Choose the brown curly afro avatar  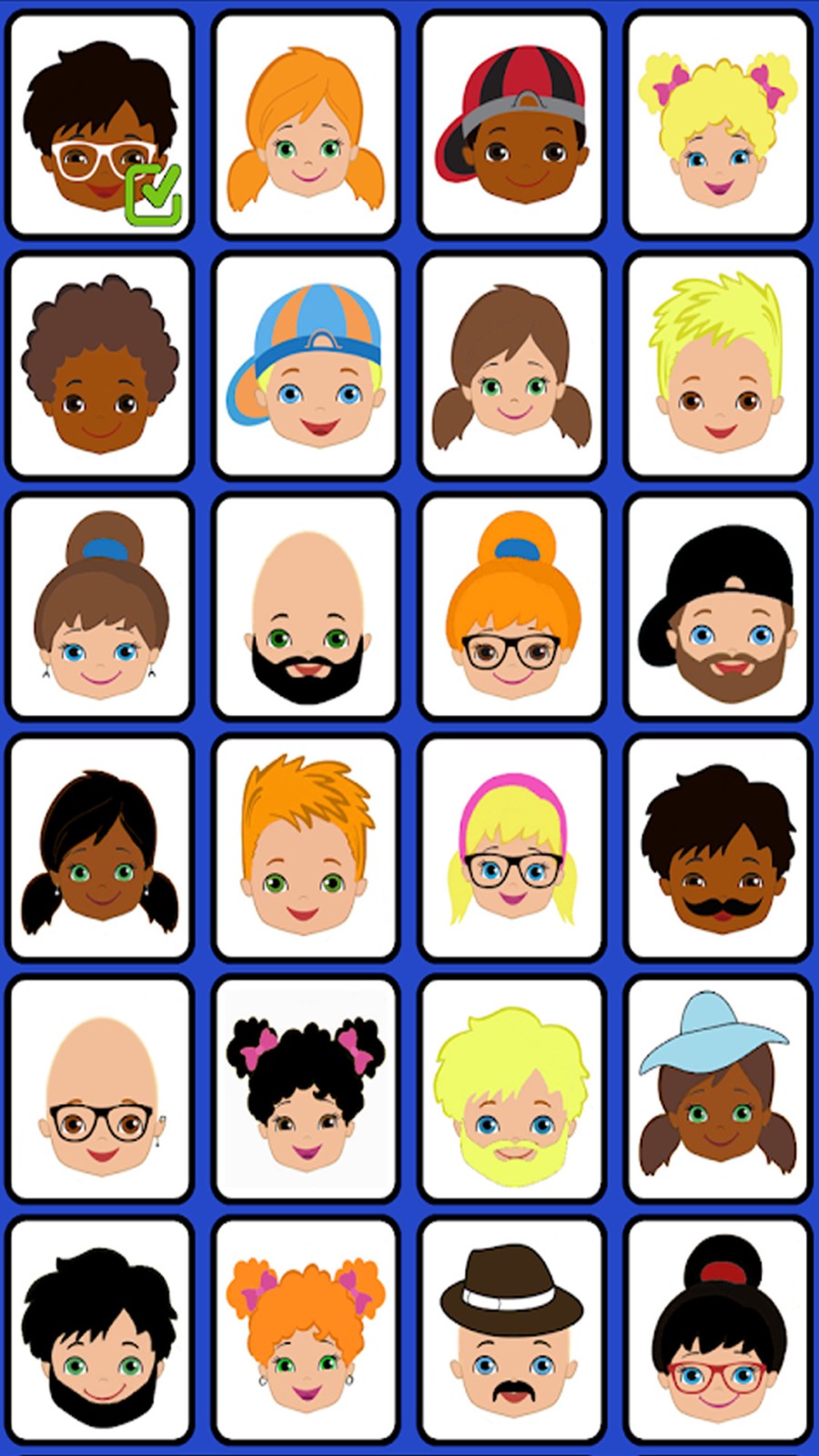(100, 365)
